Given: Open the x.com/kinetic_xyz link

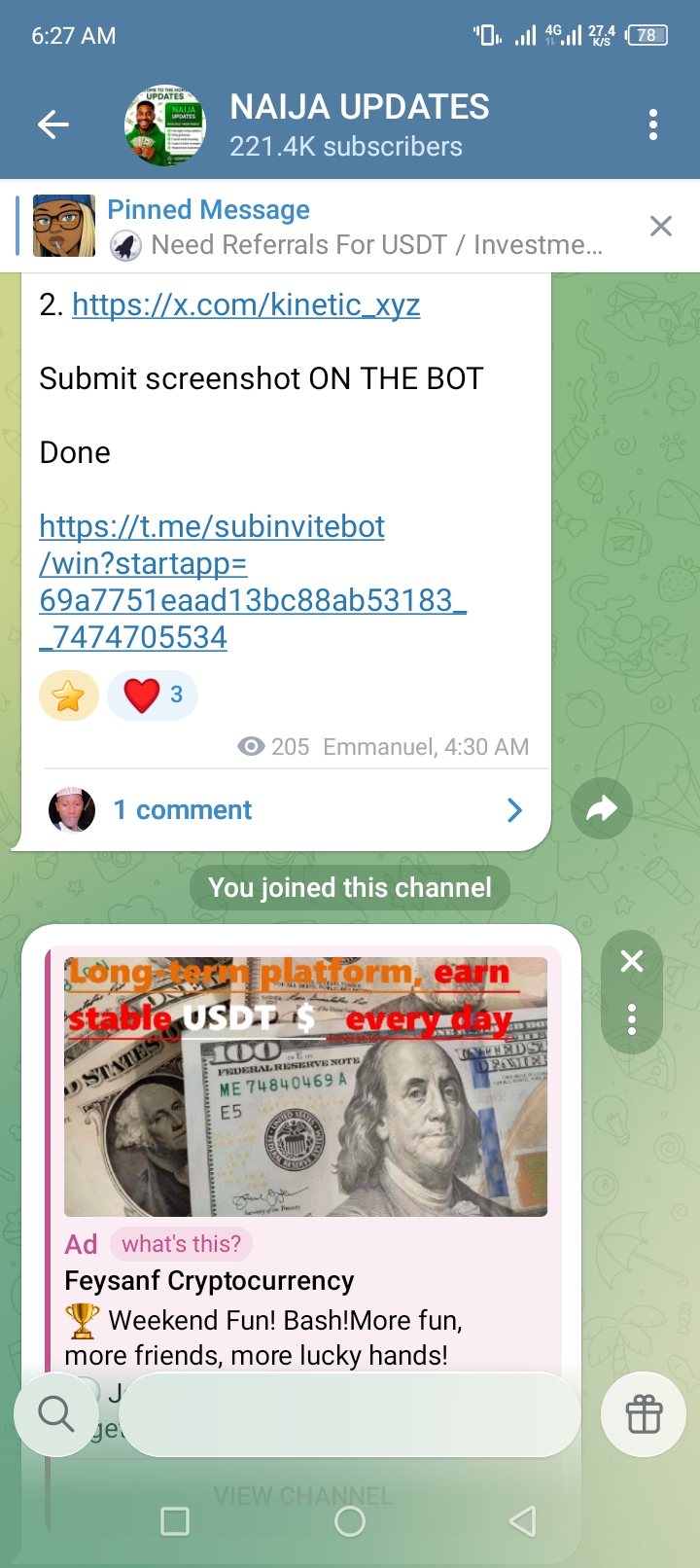Looking at the screenshot, I should pyautogui.click(x=246, y=305).
